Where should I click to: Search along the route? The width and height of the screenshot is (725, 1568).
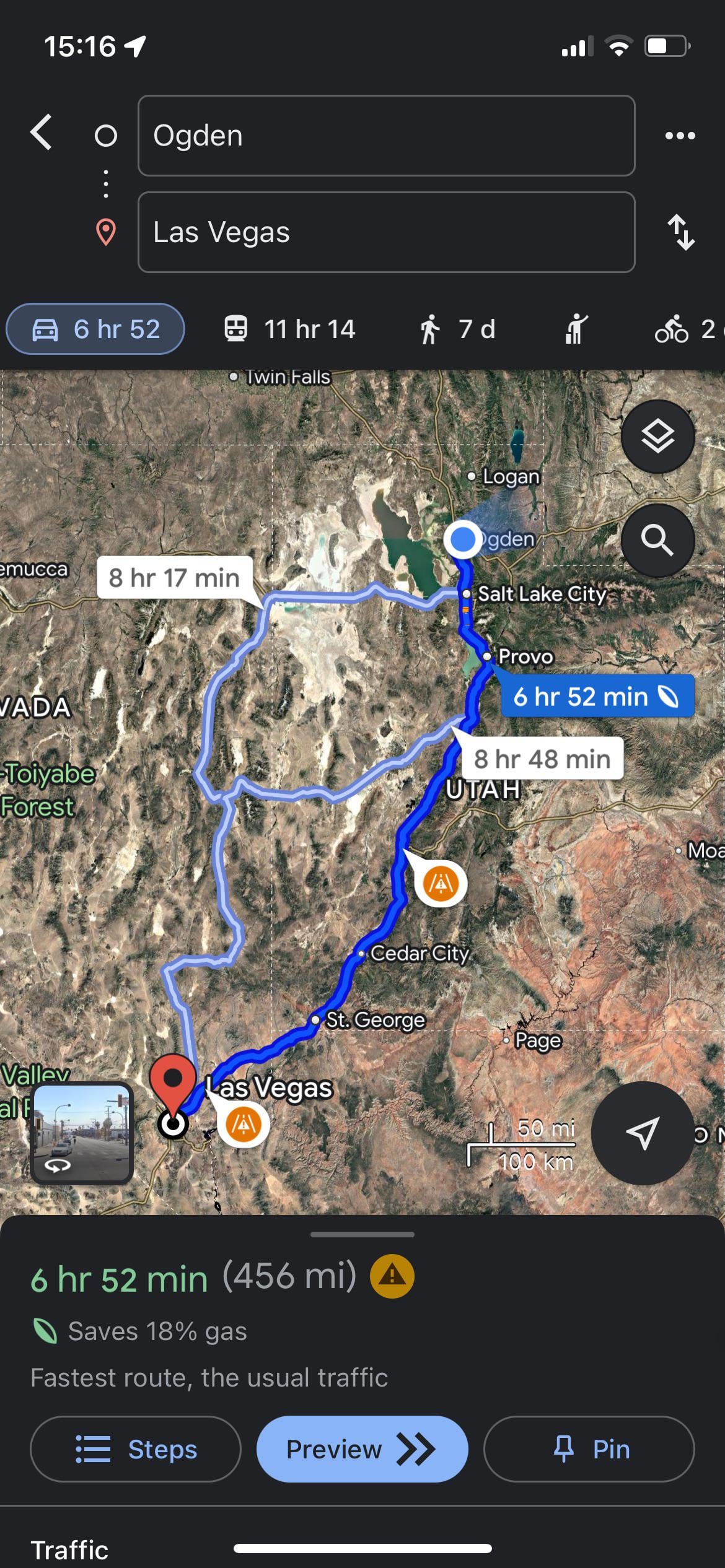click(657, 540)
